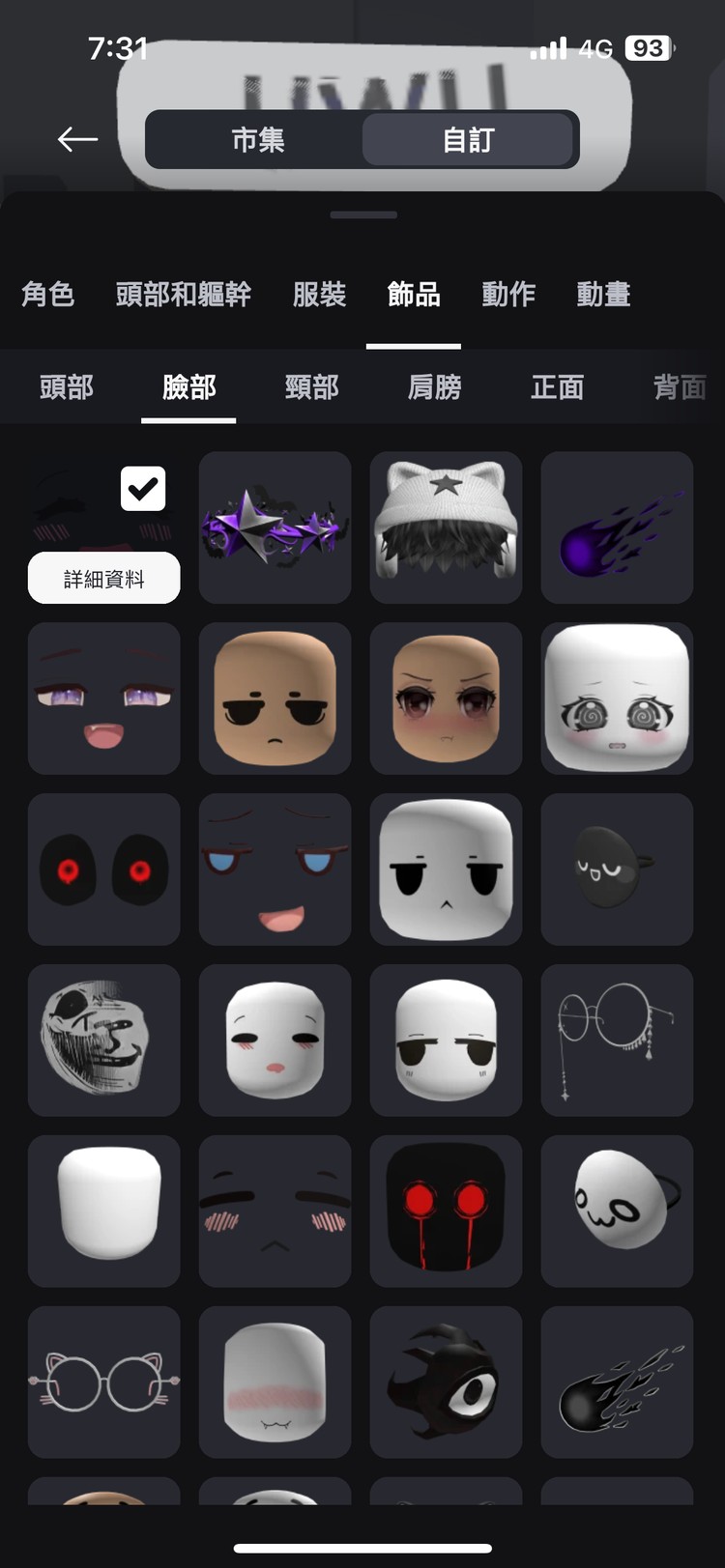The height and width of the screenshot is (1568, 725).
Task: Select the 頭部 subcategory
Action: point(67,387)
